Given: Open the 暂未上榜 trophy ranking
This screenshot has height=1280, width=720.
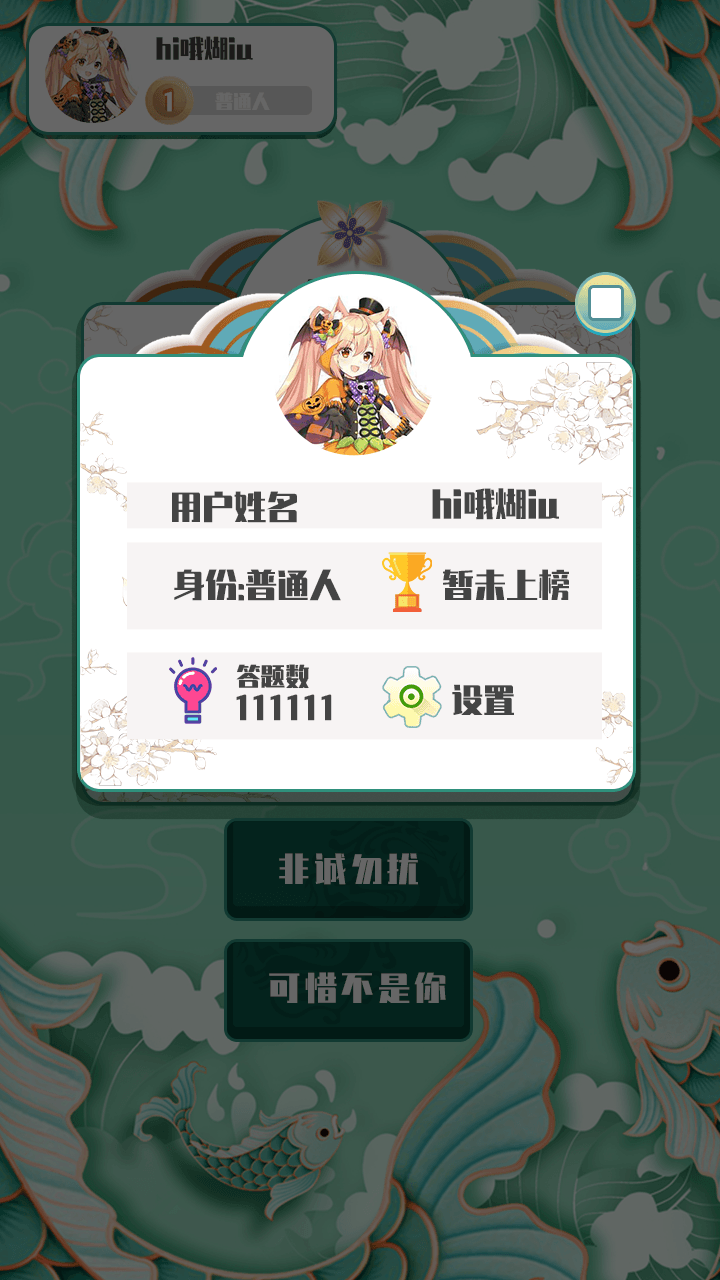Looking at the screenshot, I should tap(476, 584).
